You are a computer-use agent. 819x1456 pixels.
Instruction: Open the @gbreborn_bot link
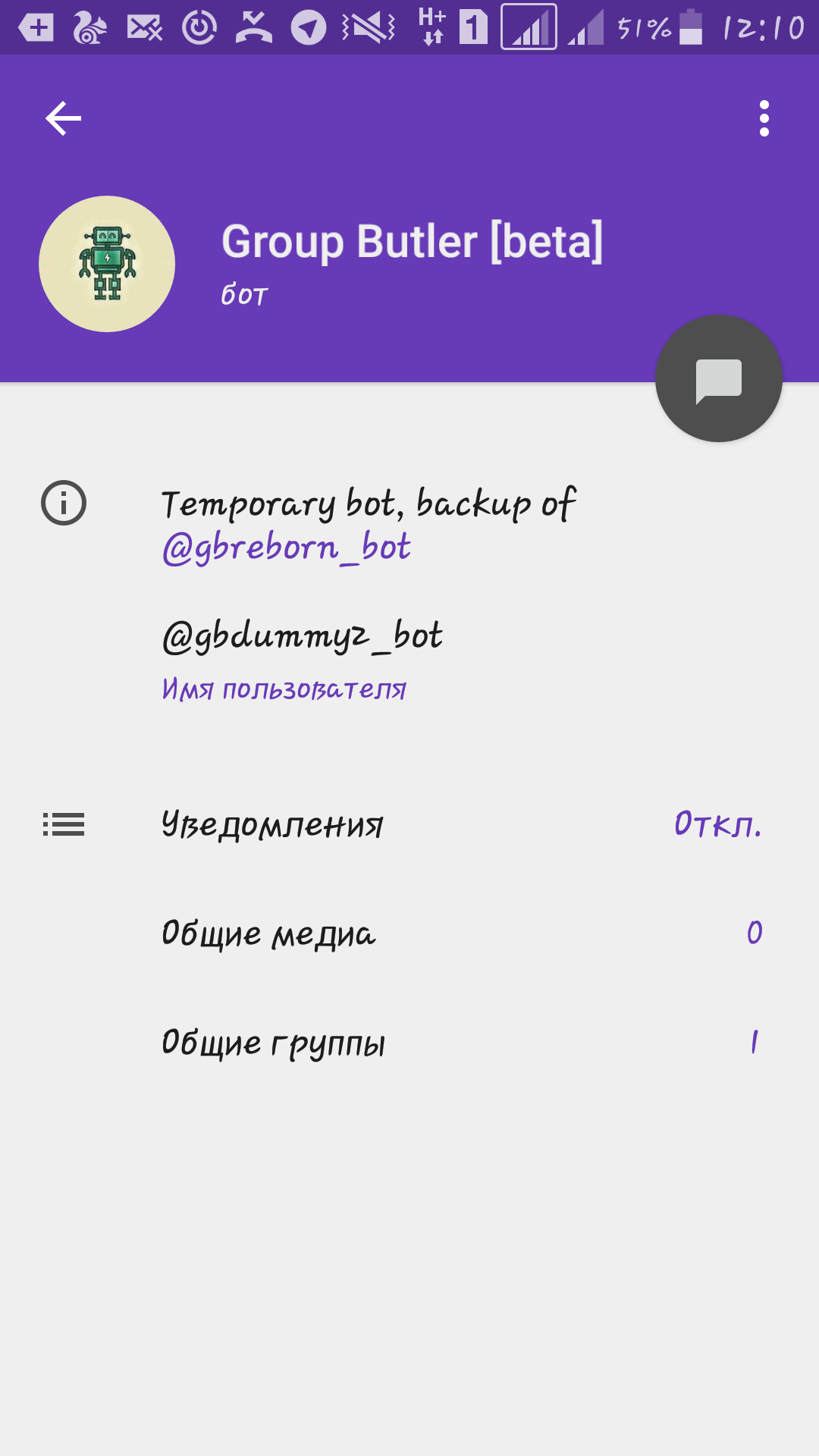click(287, 548)
